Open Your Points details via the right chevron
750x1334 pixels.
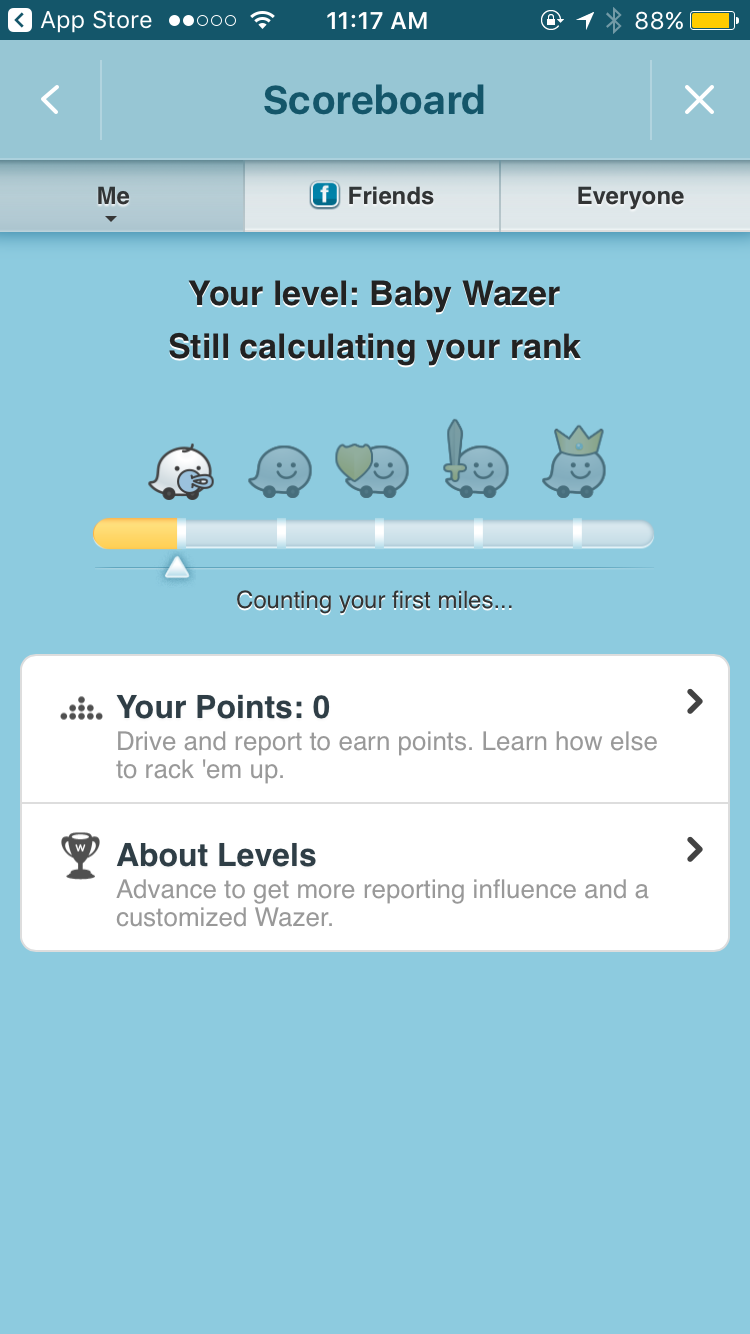pos(694,702)
